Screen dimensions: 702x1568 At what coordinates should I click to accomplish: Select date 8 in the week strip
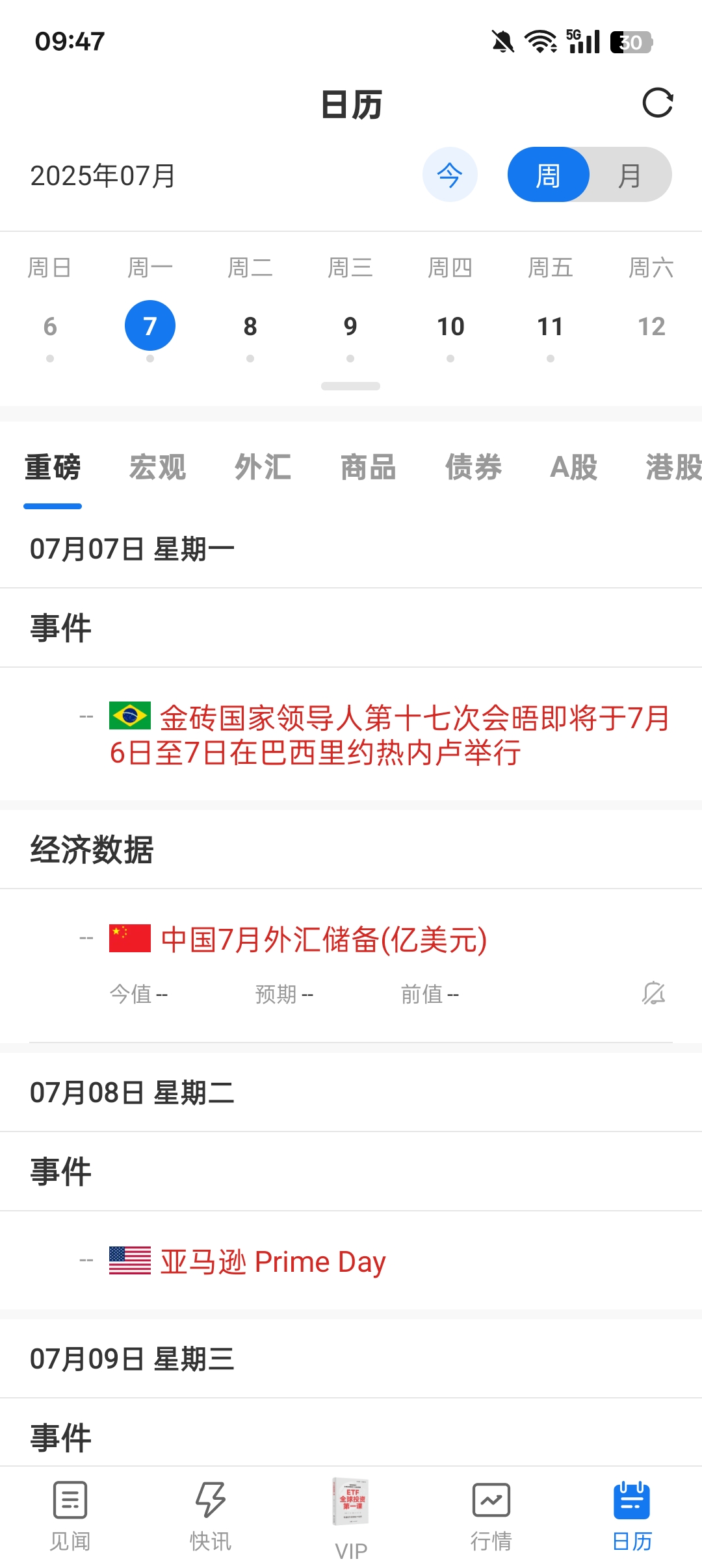[250, 326]
